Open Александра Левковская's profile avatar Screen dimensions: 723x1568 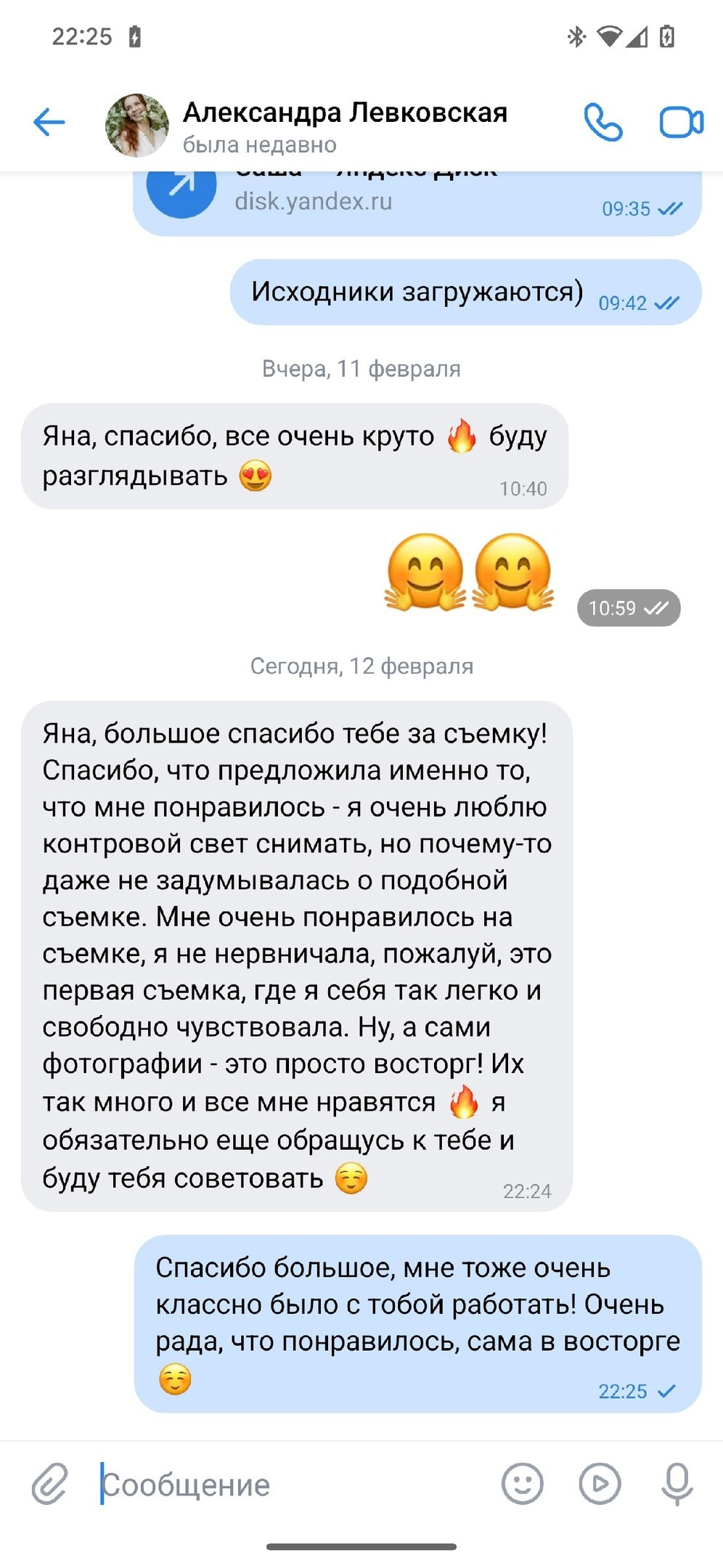point(137,125)
